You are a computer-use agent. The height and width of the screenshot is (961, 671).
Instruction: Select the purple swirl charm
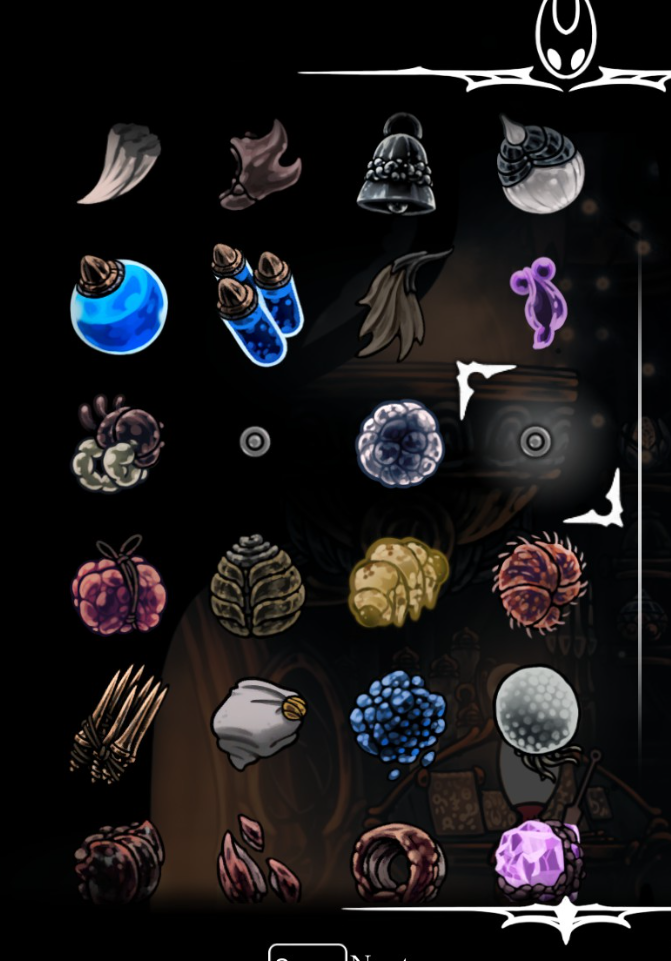pyautogui.click(x=538, y=302)
